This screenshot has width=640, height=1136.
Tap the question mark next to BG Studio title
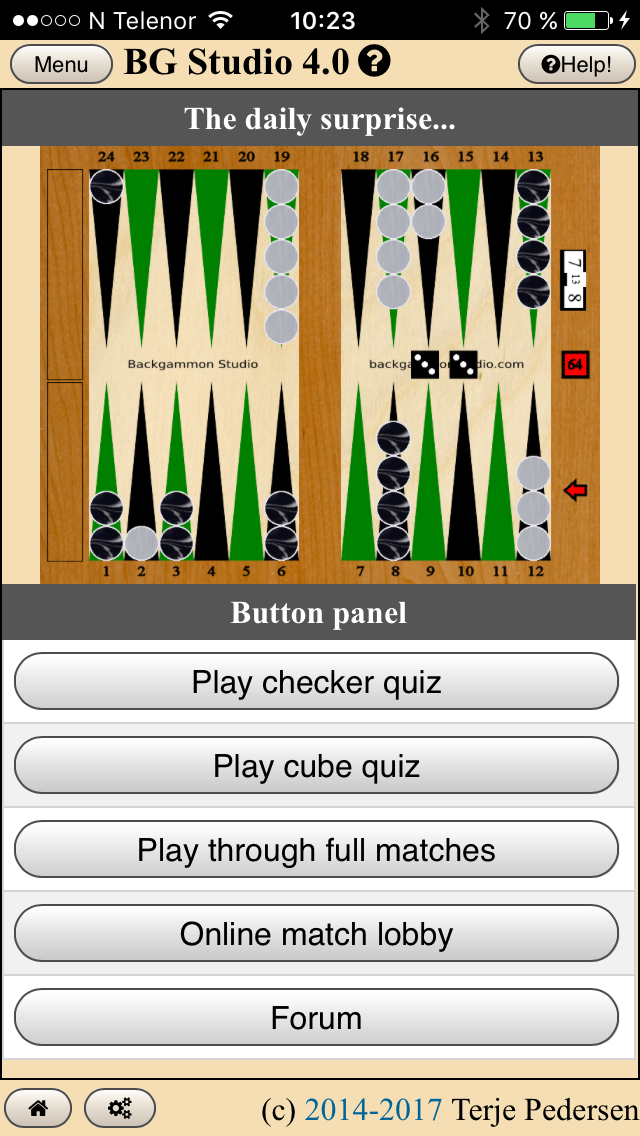[376, 63]
